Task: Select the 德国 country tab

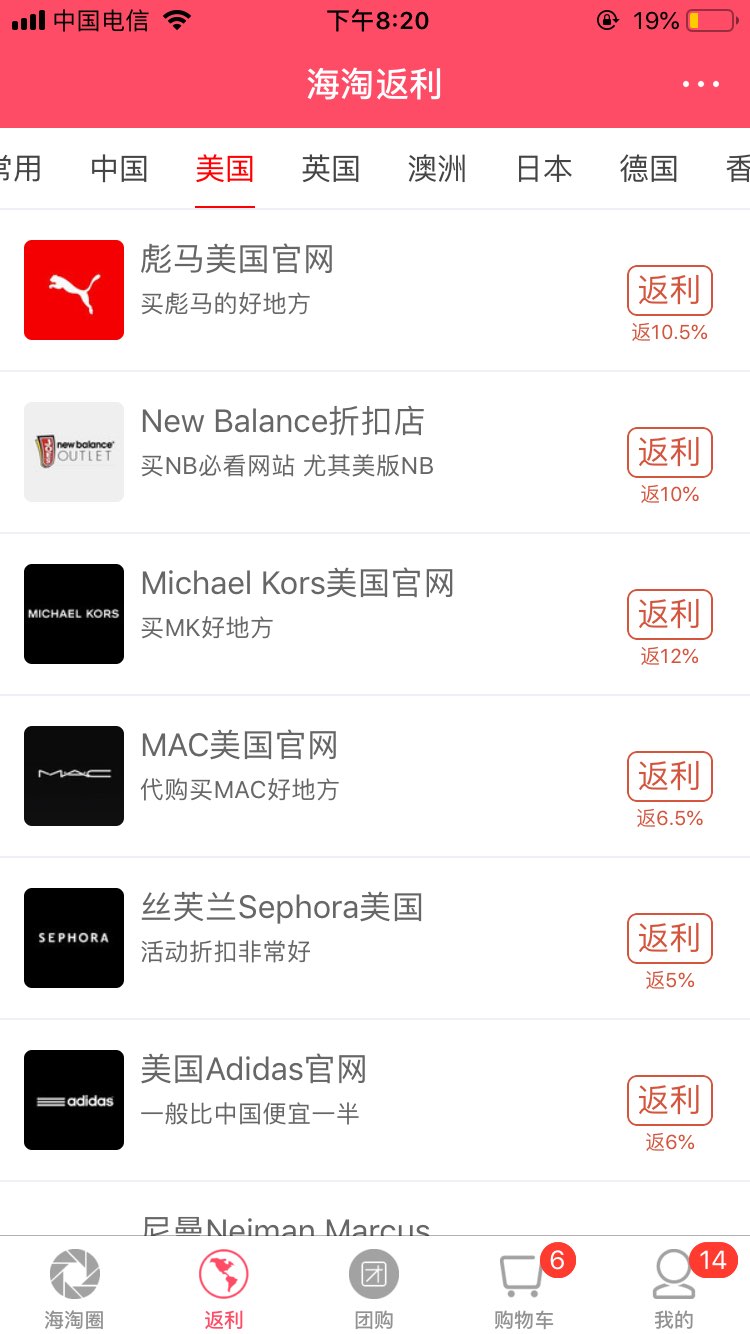Action: coord(649,168)
